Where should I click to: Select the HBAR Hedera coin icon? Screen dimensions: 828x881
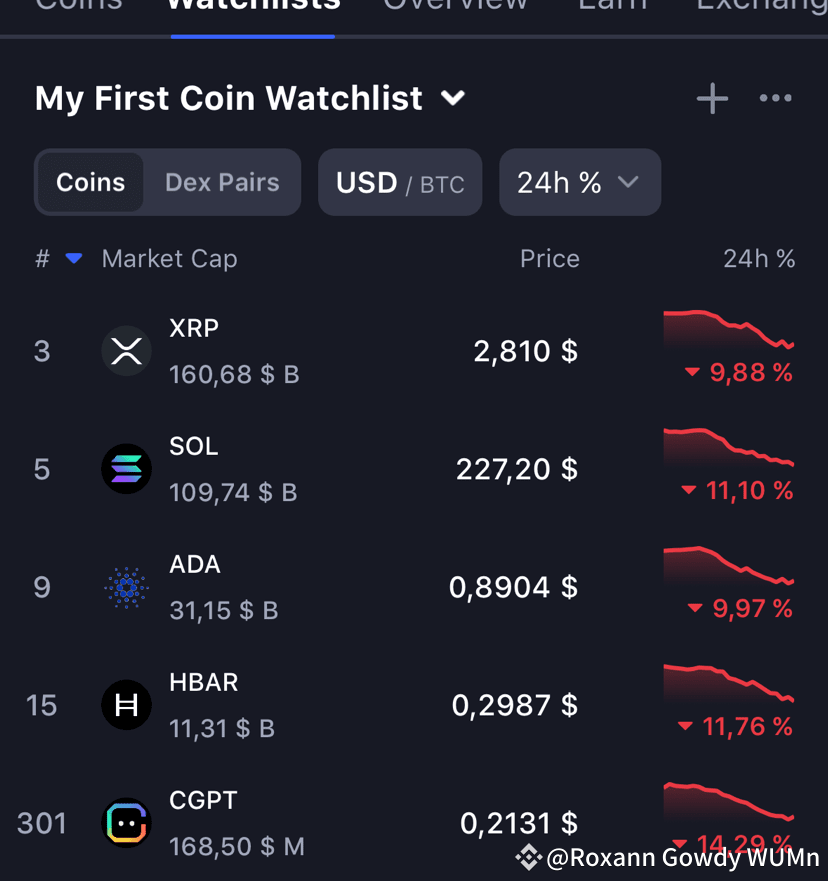click(126, 705)
